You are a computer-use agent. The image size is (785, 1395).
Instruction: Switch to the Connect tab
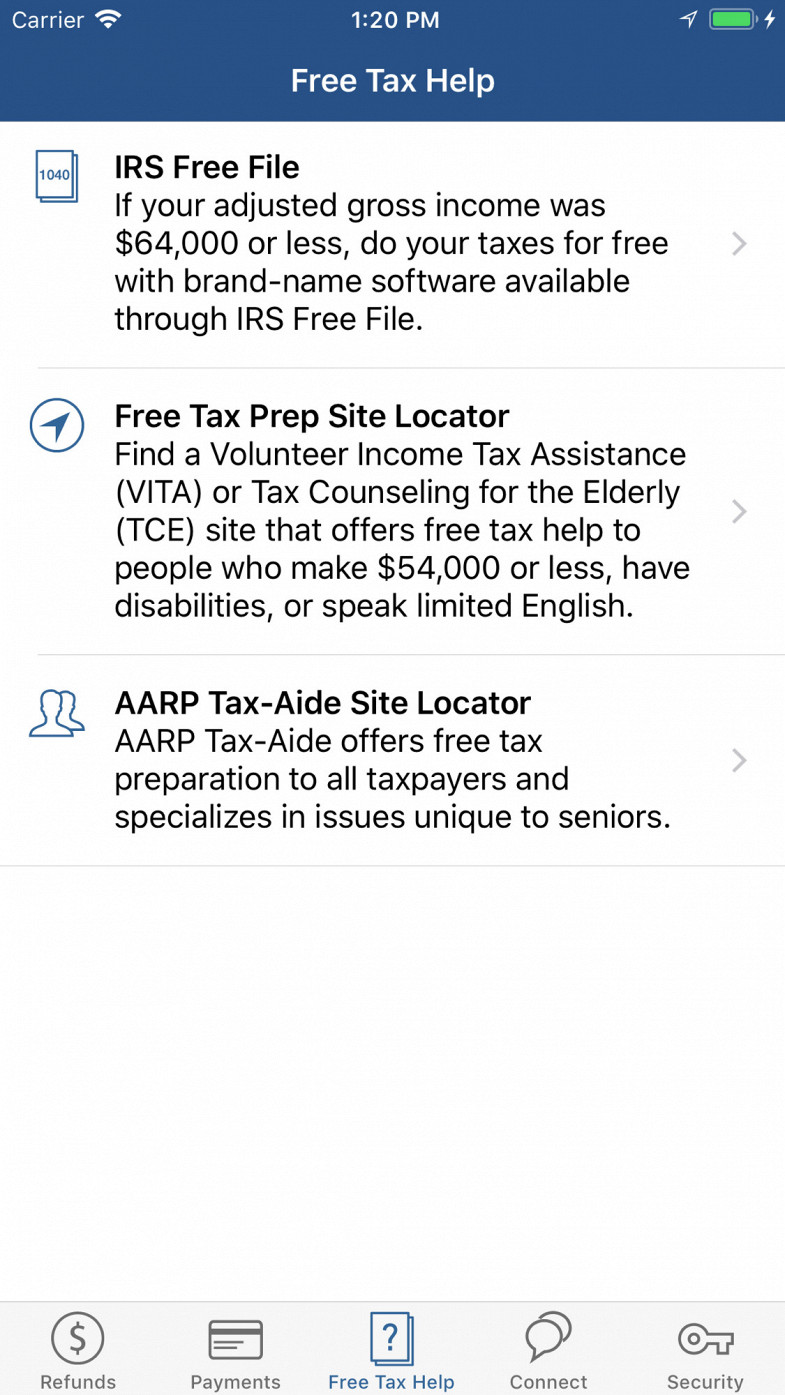[x=549, y=1351]
